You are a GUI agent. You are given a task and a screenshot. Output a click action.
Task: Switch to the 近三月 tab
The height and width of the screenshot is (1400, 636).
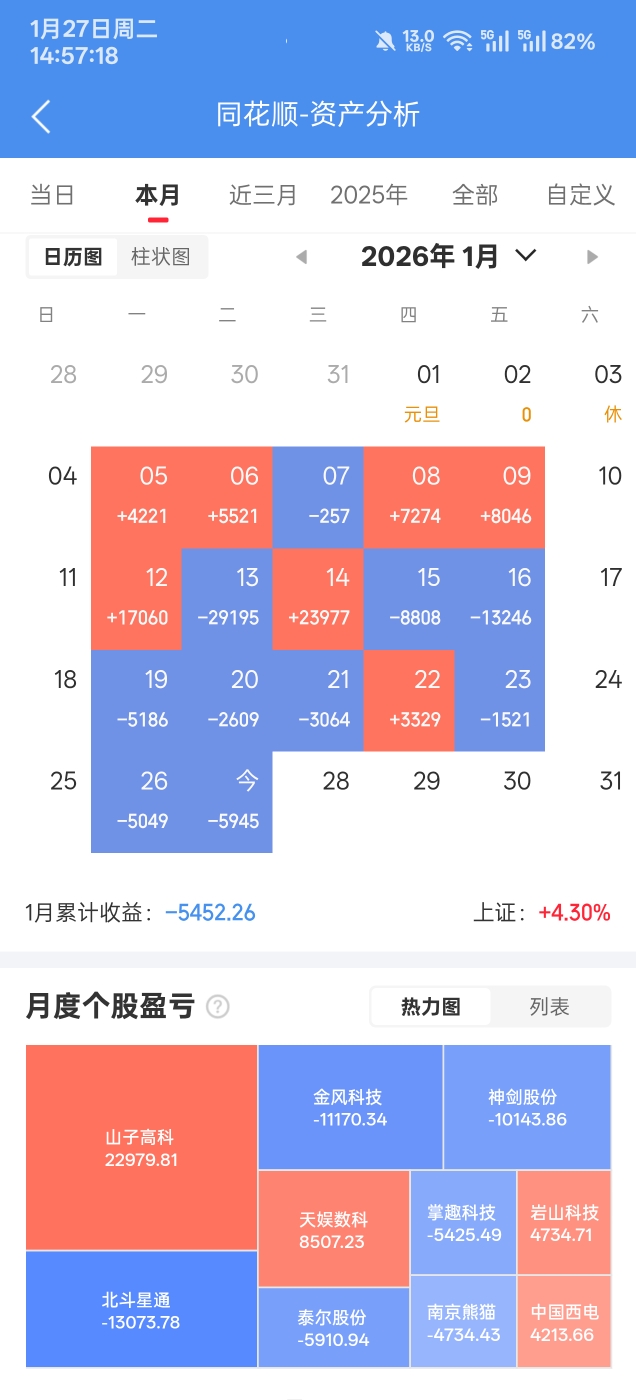point(263,195)
